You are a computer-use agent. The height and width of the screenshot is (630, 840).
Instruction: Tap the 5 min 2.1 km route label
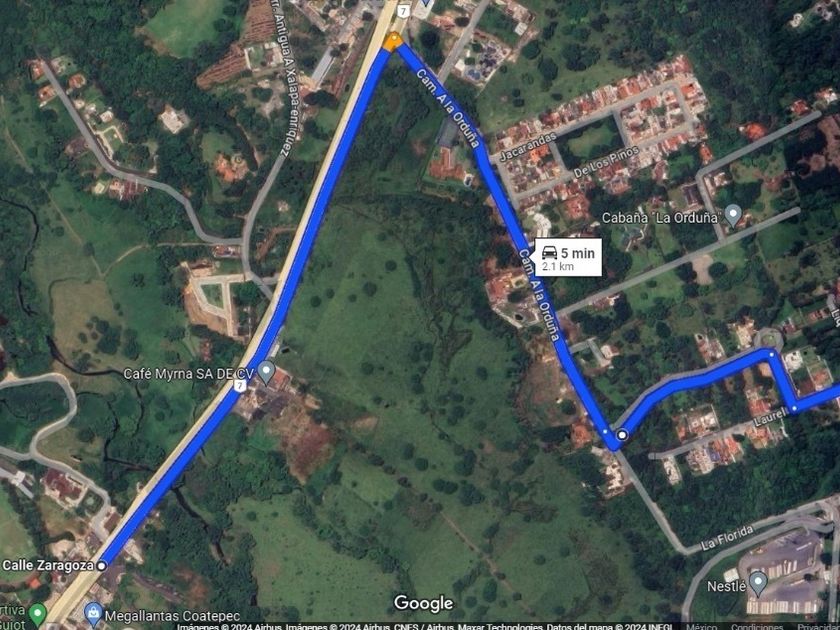click(567, 259)
